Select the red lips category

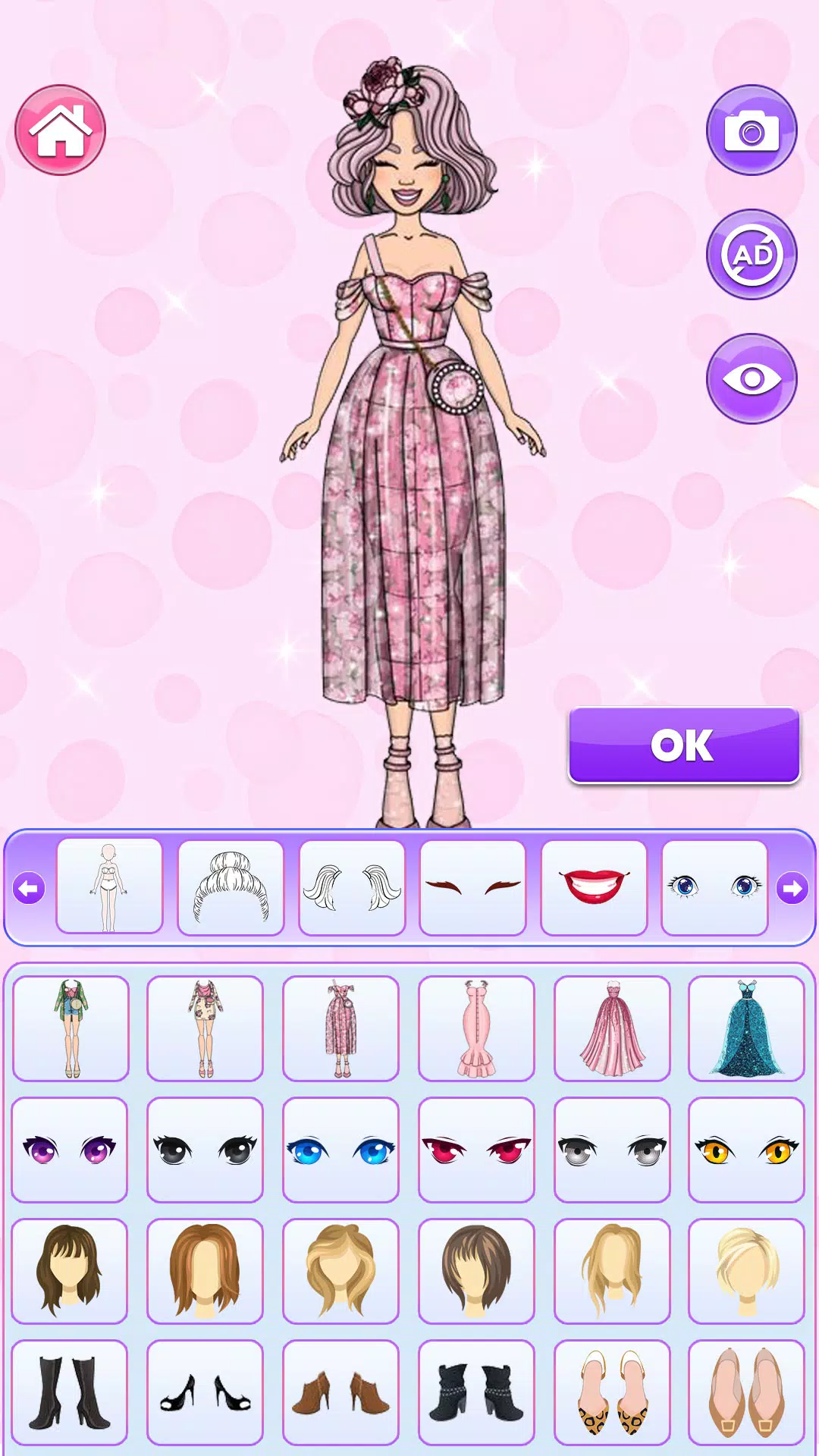click(x=594, y=886)
